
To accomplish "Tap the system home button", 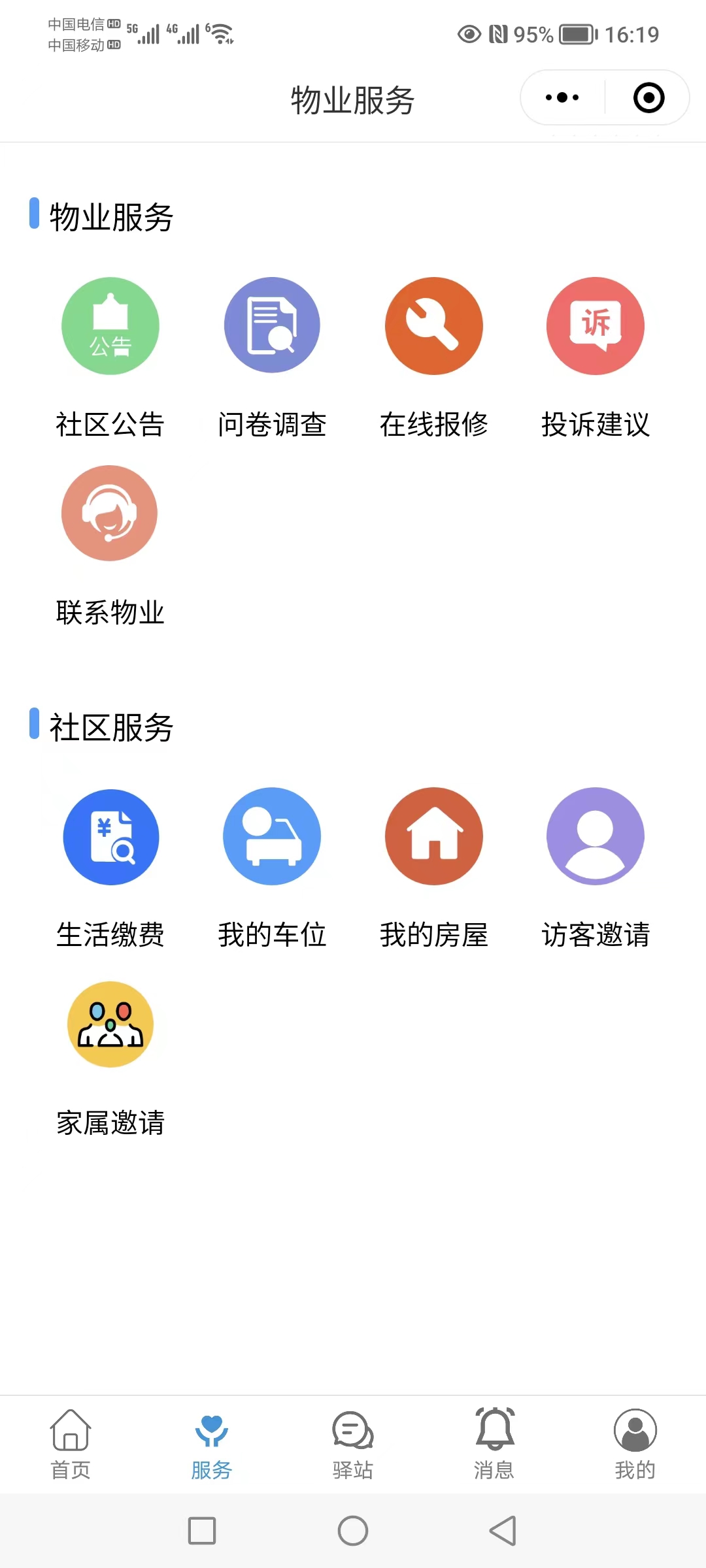I will (x=353, y=1531).
